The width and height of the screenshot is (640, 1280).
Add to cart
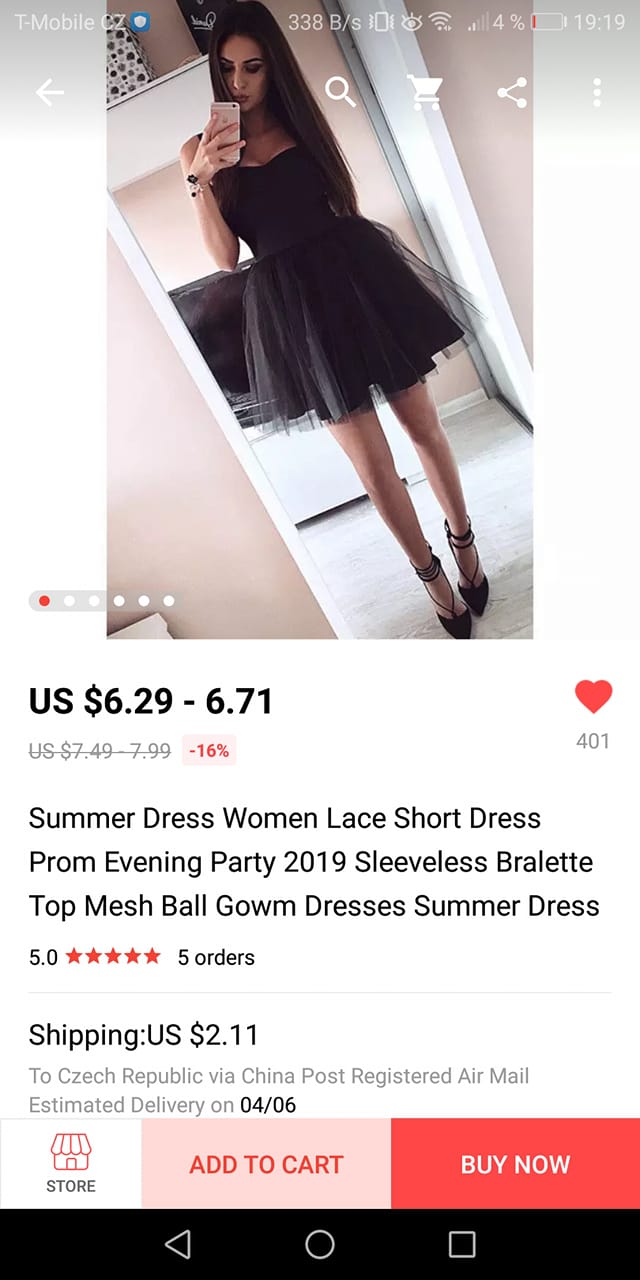point(266,1164)
